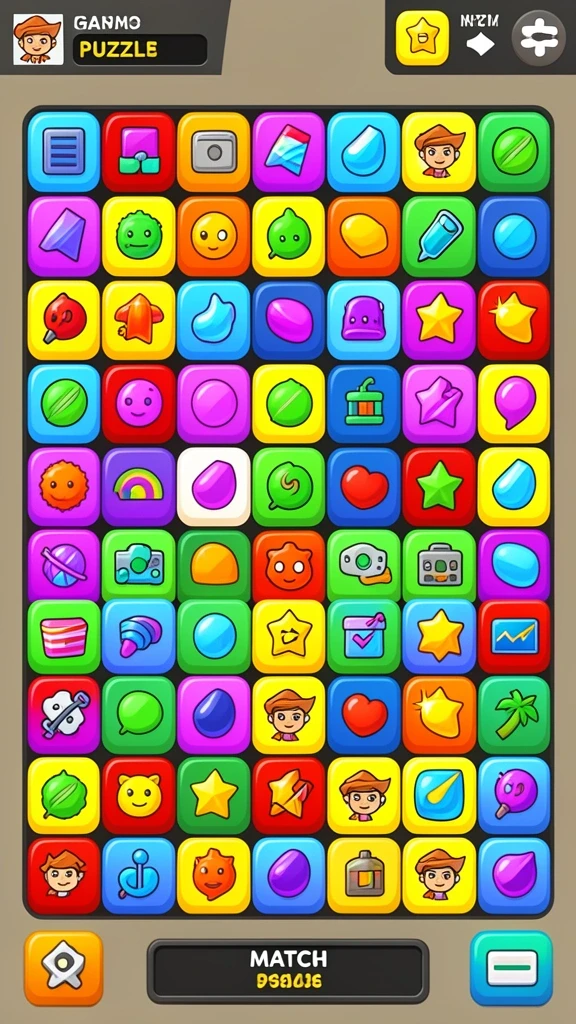Viewport: 576px width, 1024px height.
Task: Pick the red tile with line chart
Action: click(x=514, y=637)
